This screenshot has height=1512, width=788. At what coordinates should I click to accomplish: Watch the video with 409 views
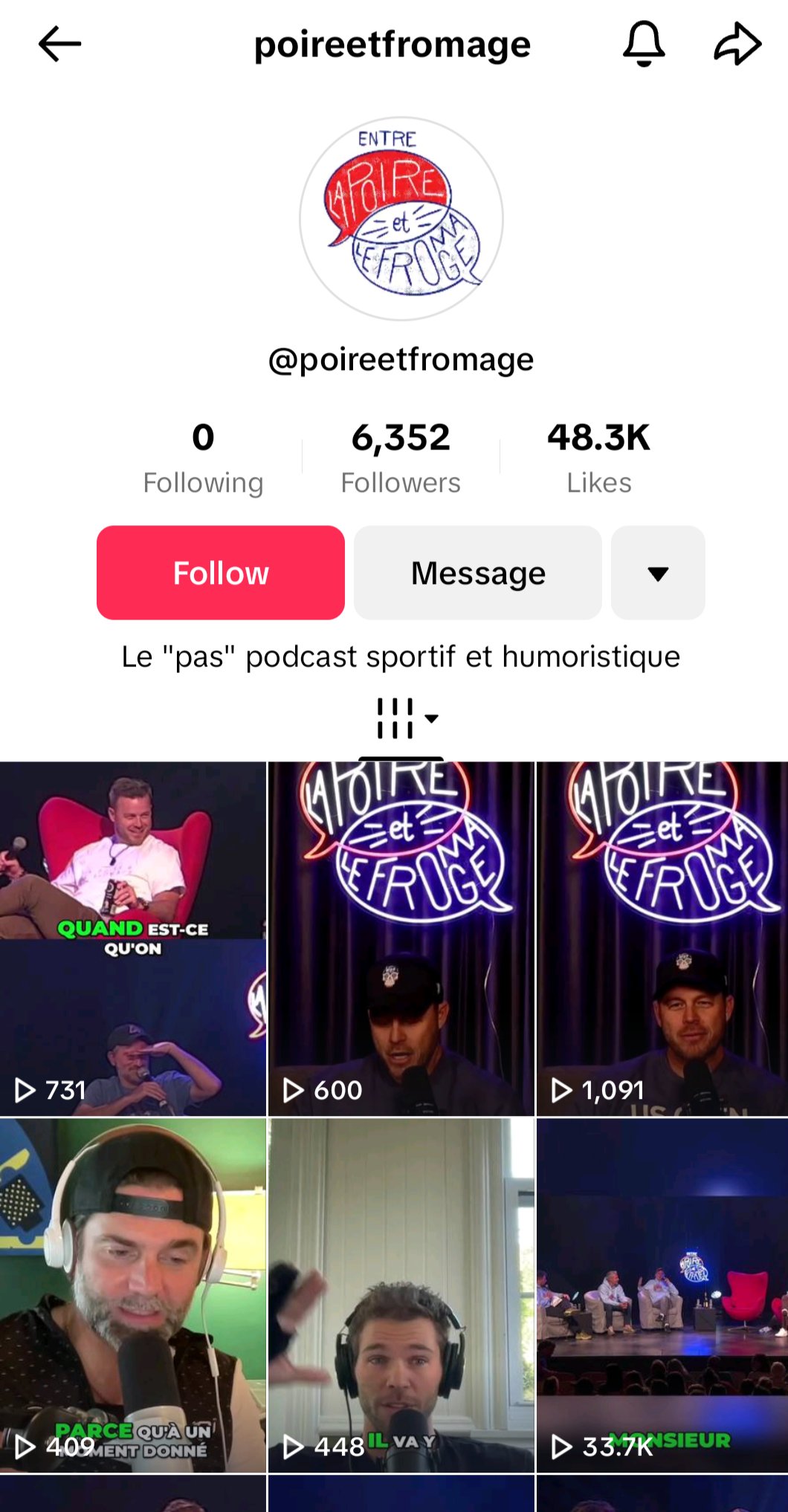(133, 1295)
